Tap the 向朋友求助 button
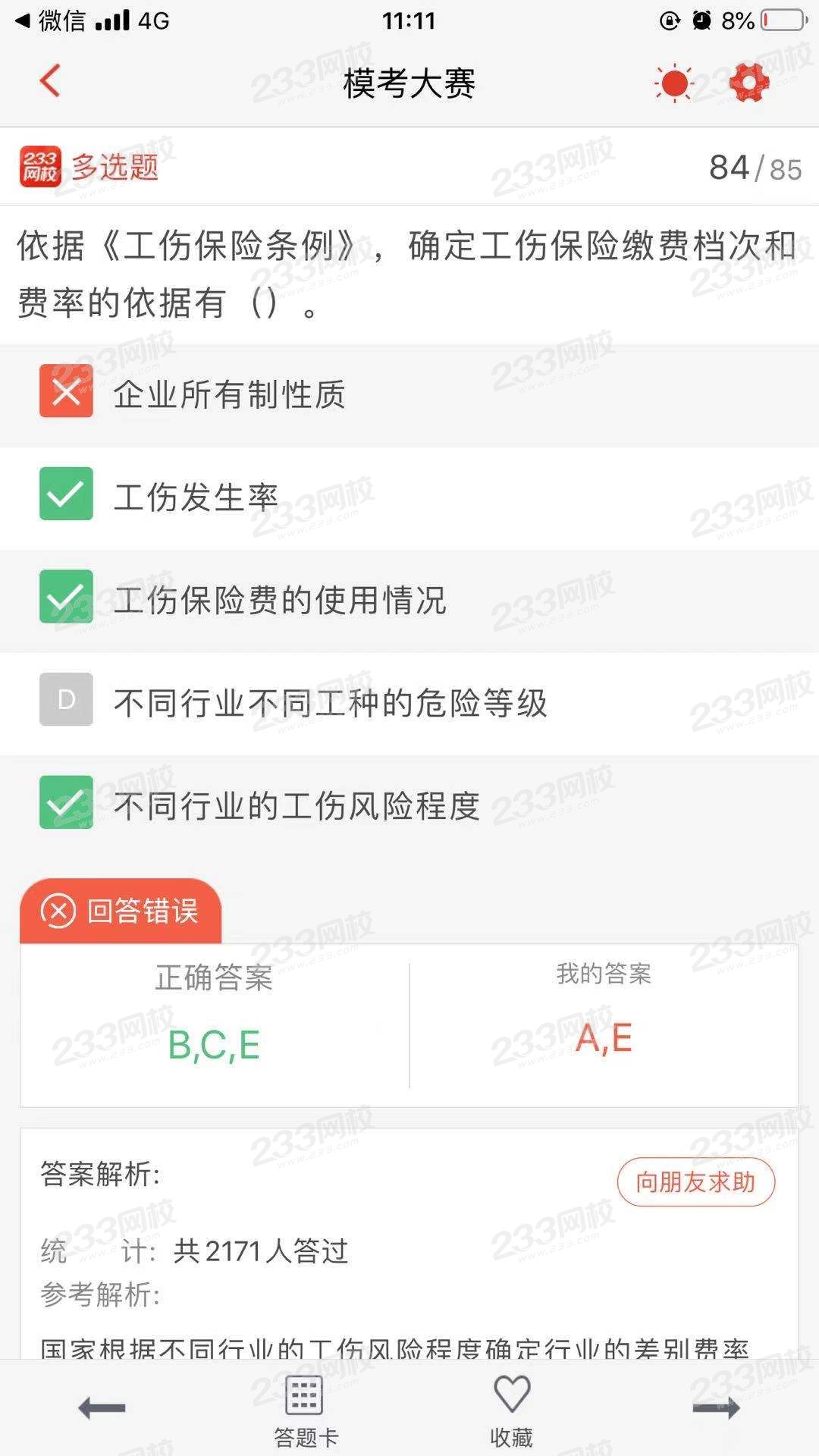 (x=695, y=1181)
